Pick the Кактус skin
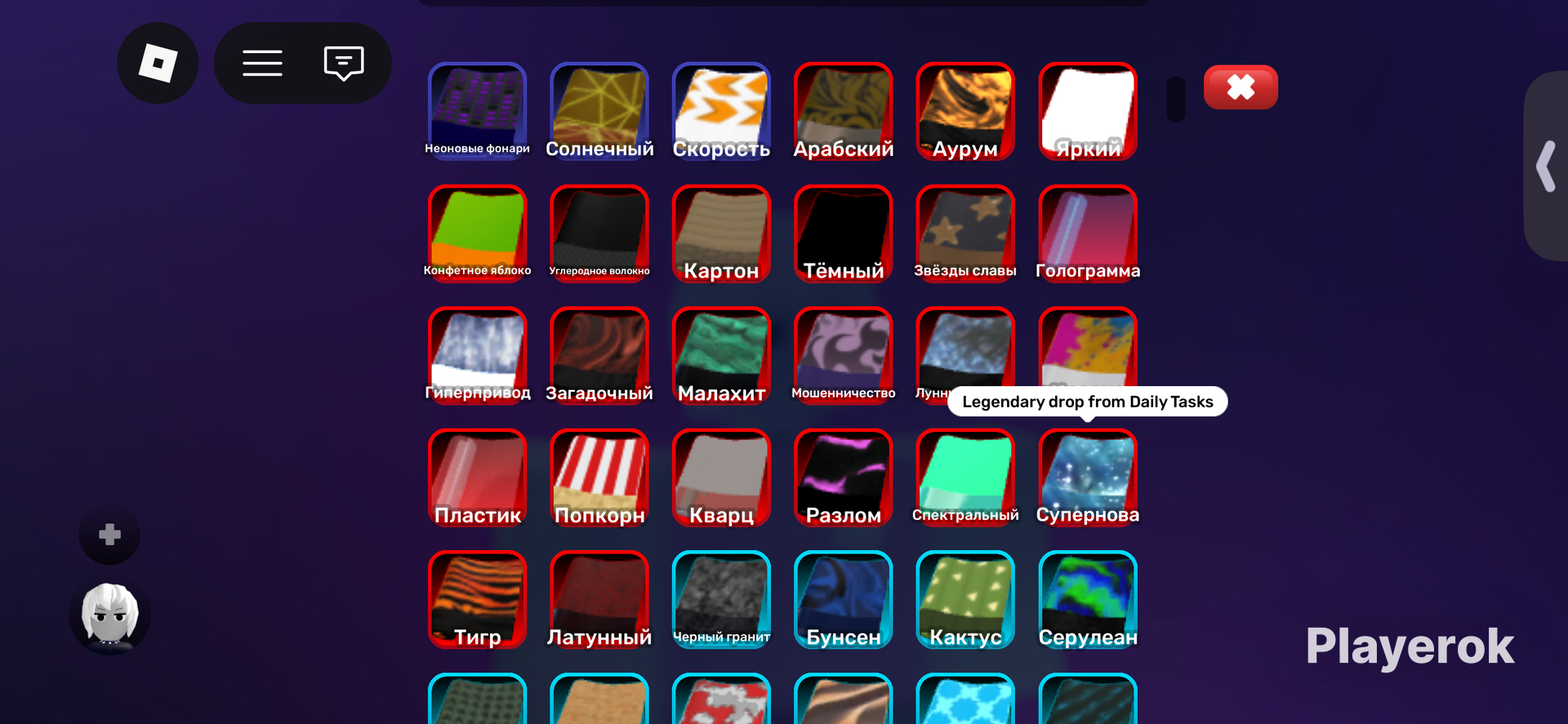The width and height of the screenshot is (1568, 724). tap(965, 600)
